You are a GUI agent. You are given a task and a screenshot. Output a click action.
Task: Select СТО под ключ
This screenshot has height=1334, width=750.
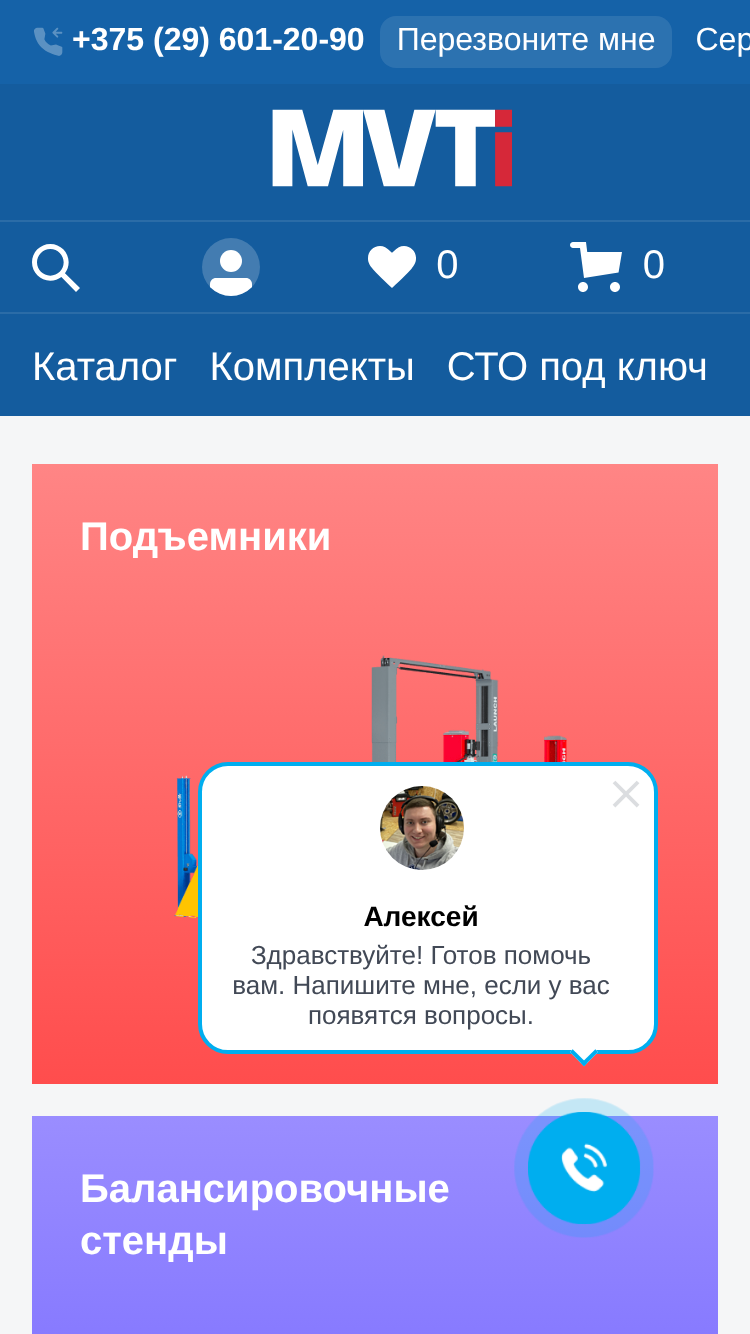[x=577, y=366]
